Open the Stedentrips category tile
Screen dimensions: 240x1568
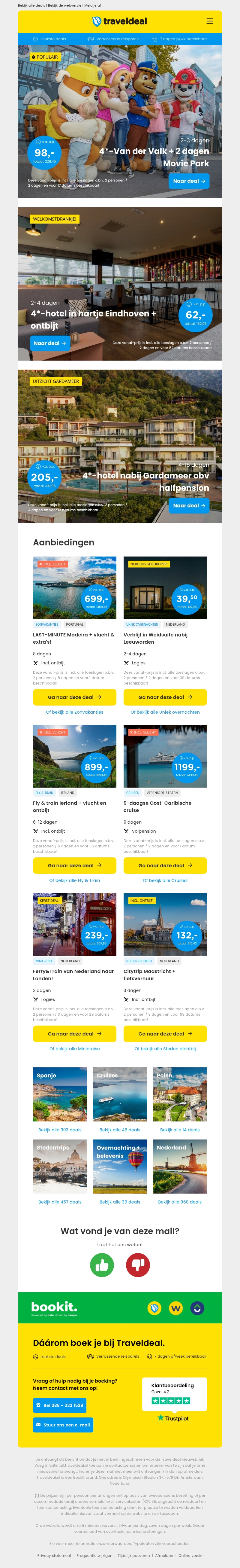59,1166
